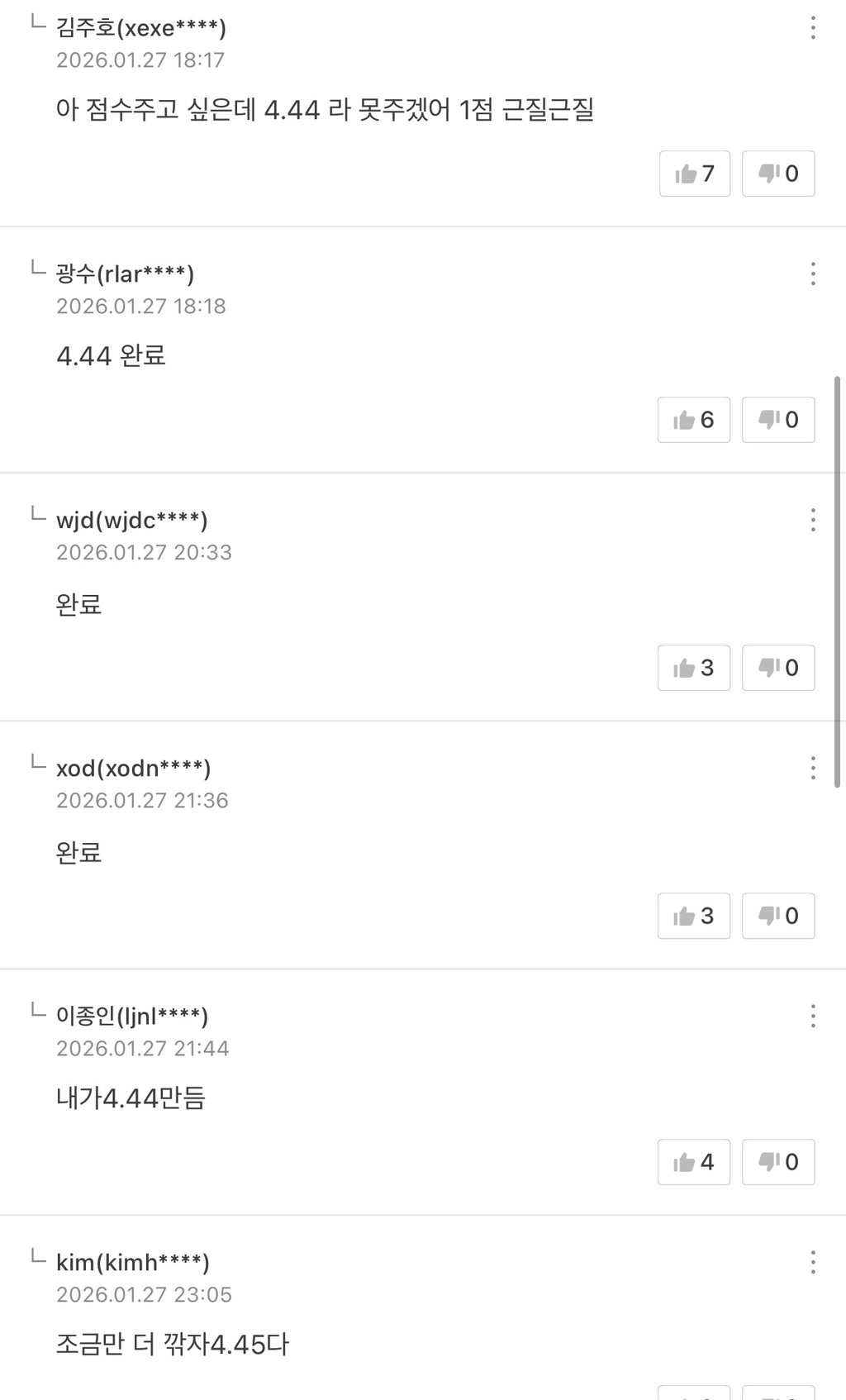Tap the three-dot menu on xod's comment
Viewport: 846px width, 1400px height.
click(813, 768)
